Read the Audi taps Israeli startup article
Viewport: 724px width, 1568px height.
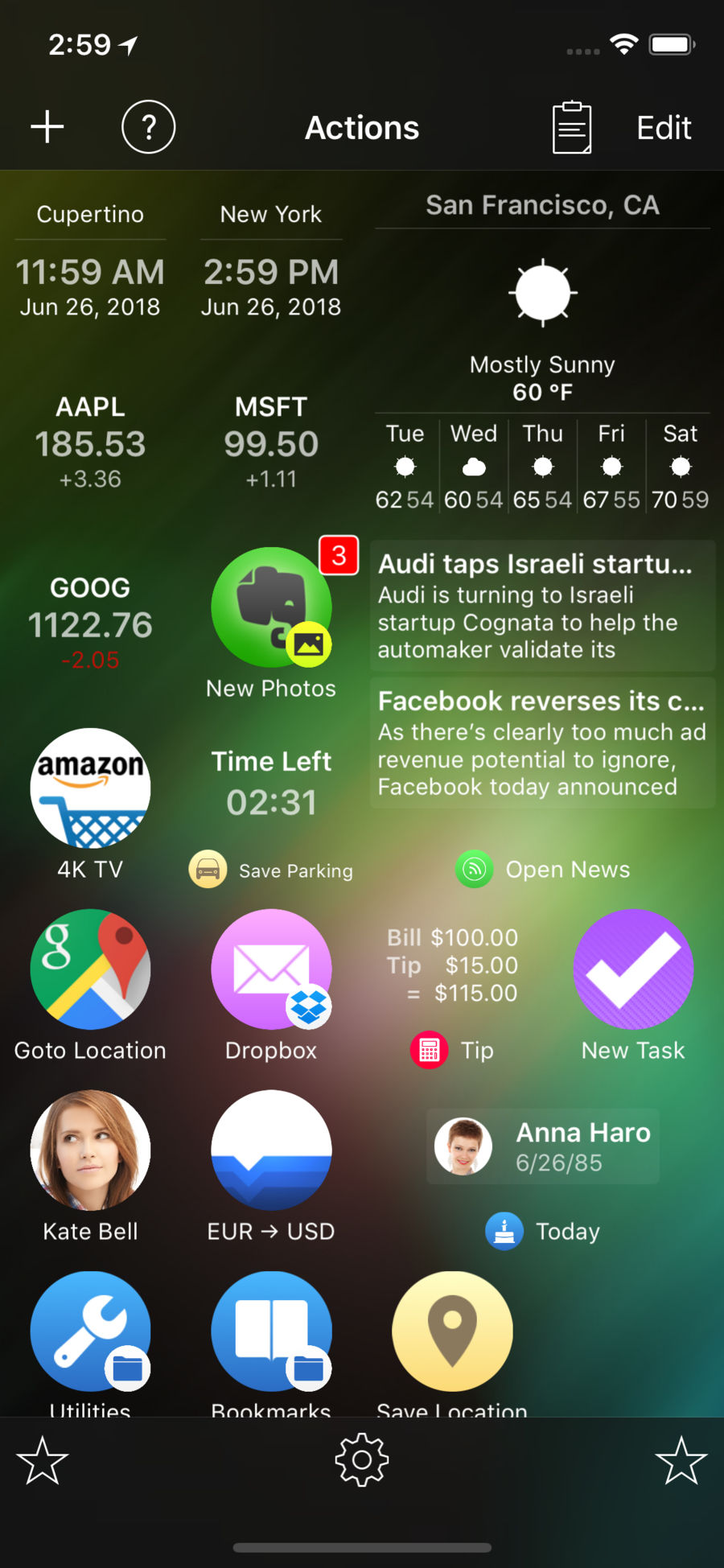(543, 606)
